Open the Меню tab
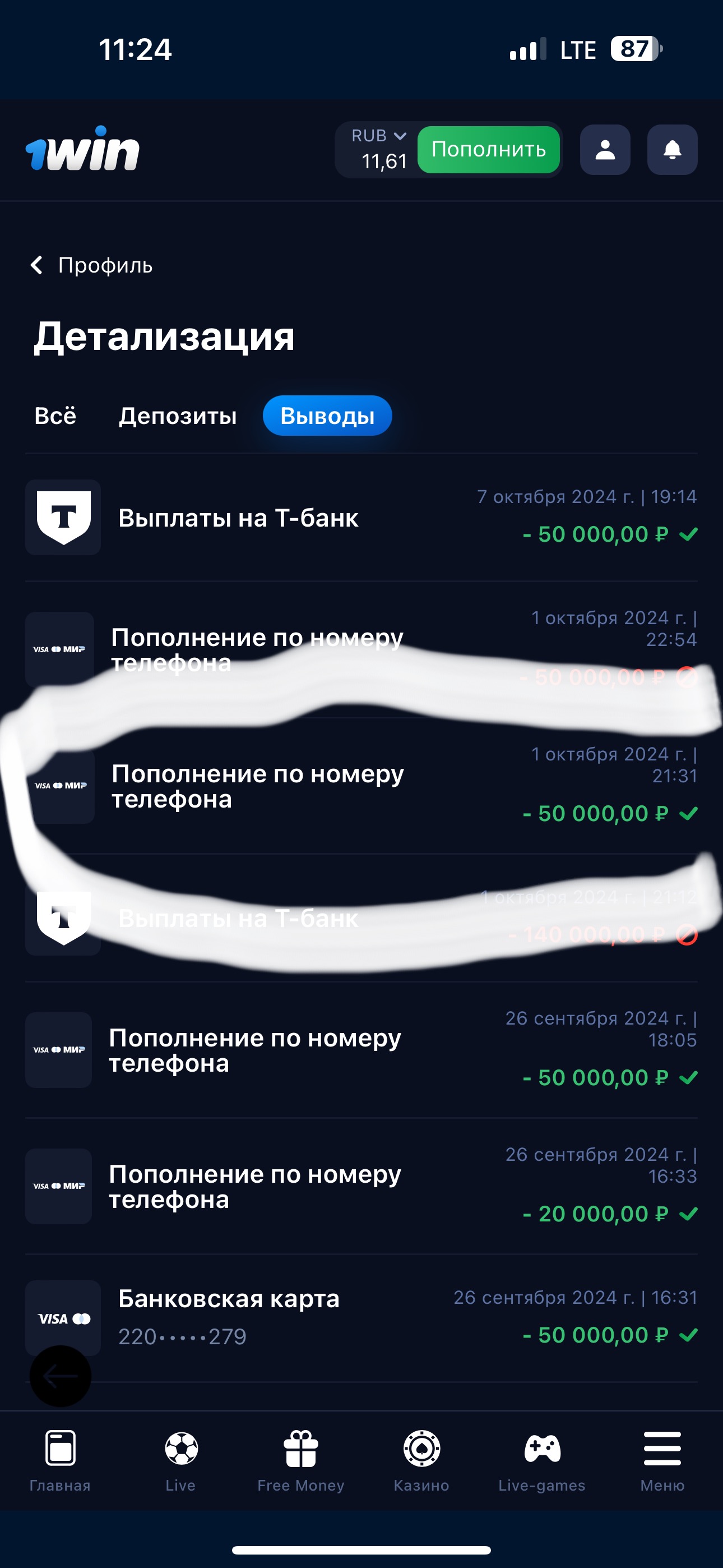Viewport: 723px width, 1568px height. click(662, 1461)
